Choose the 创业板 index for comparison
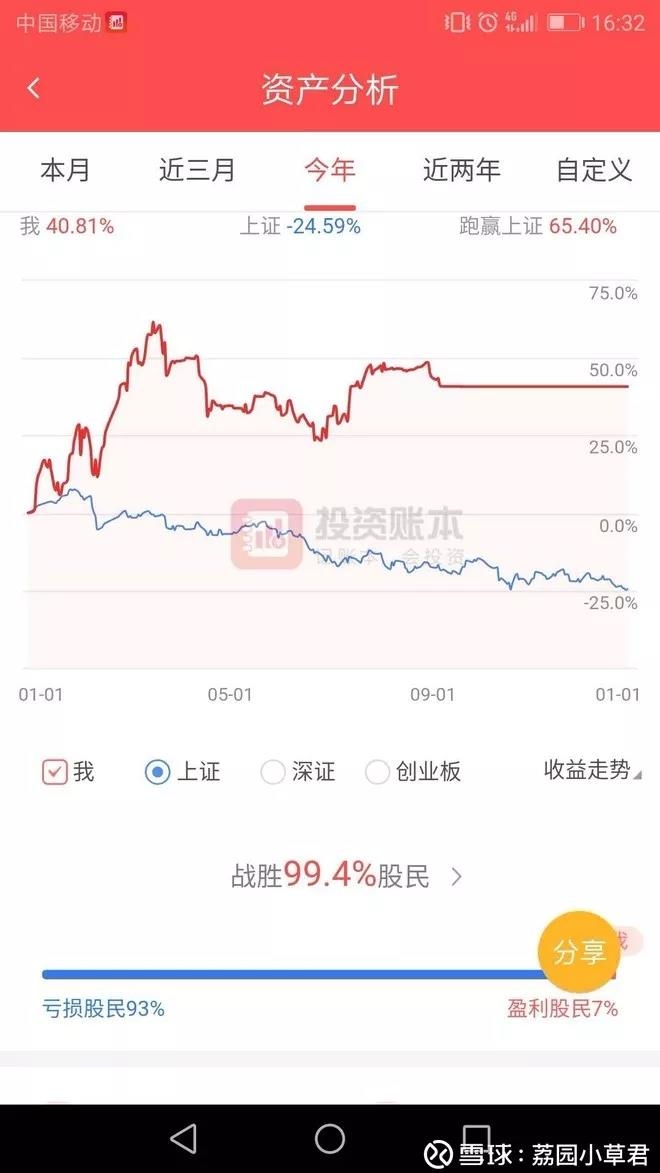This screenshot has height=1173, width=660. point(378,772)
